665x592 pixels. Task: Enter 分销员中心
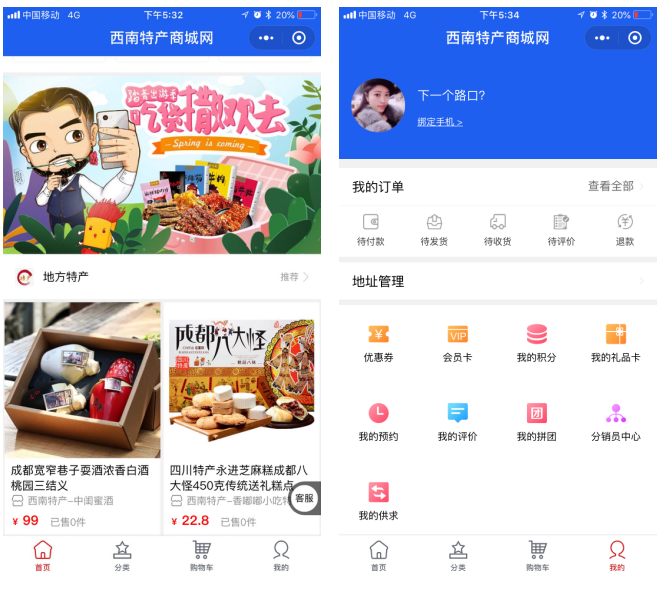[615, 422]
